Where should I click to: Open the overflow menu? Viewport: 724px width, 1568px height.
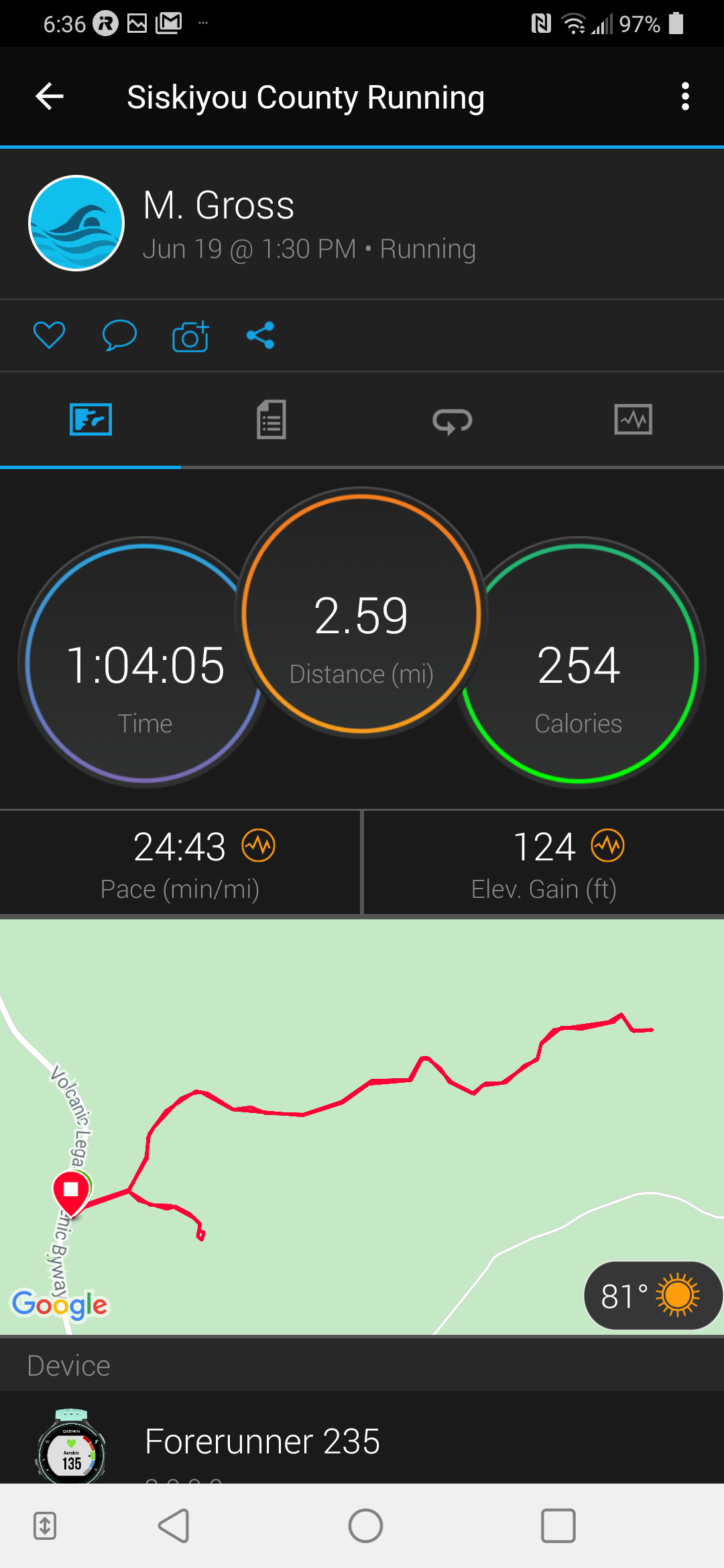(x=684, y=96)
